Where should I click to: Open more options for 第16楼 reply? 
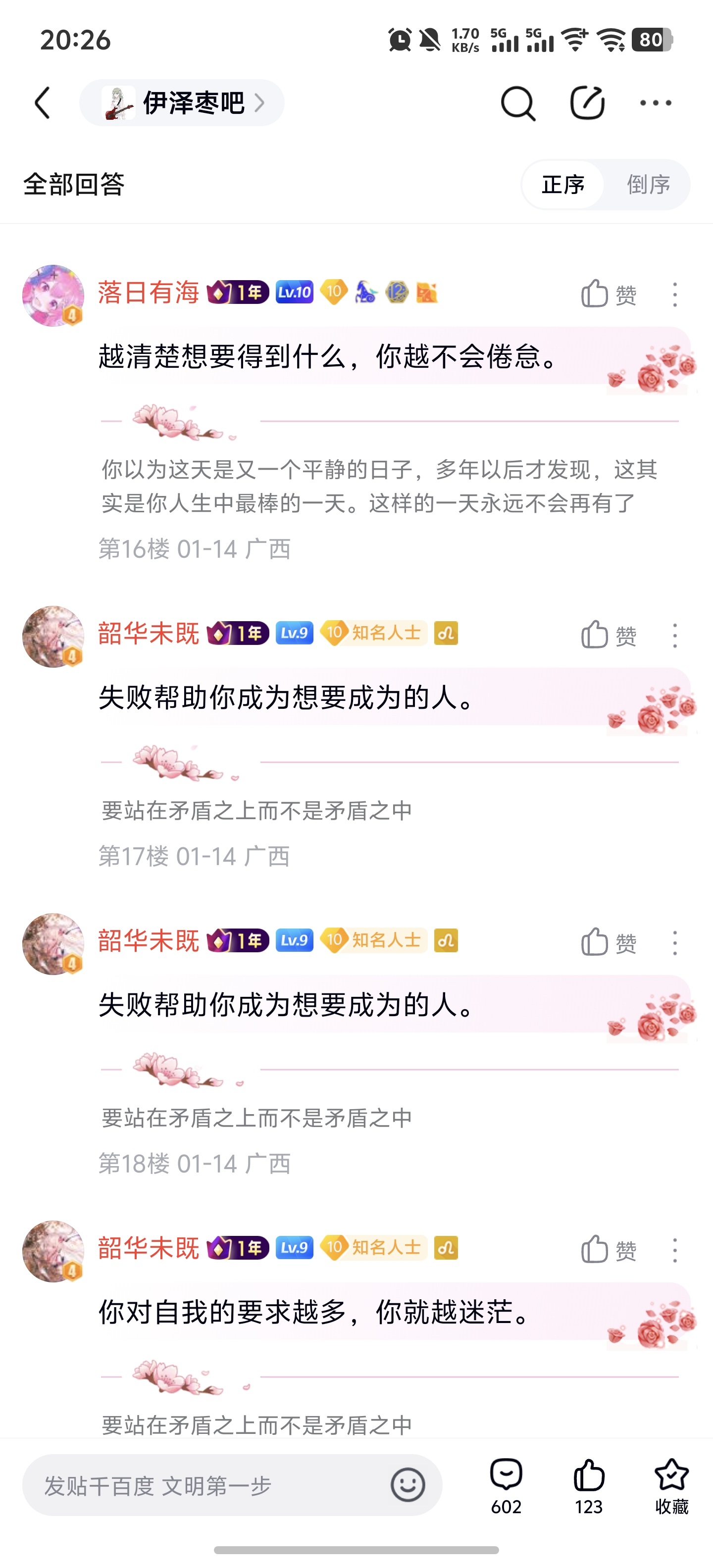675,294
